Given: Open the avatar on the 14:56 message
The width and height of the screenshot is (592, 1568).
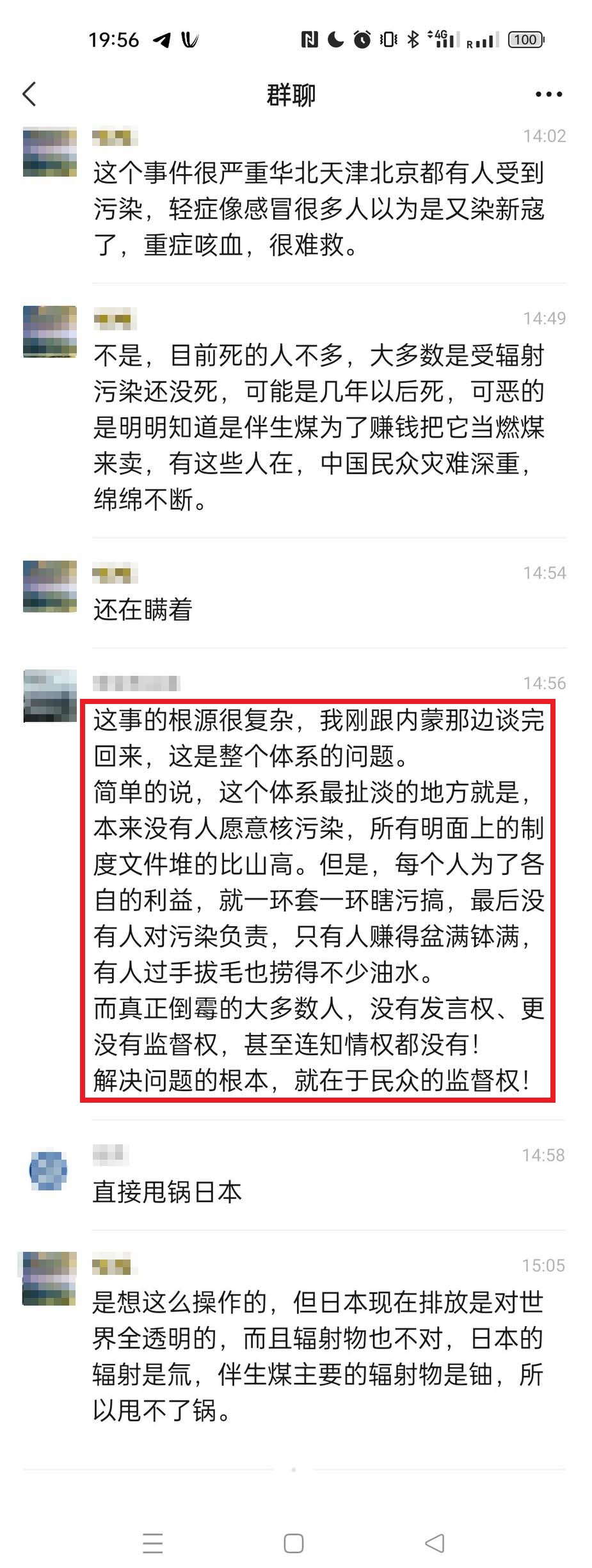Looking at the screenshot, I should tap(50, 696).
